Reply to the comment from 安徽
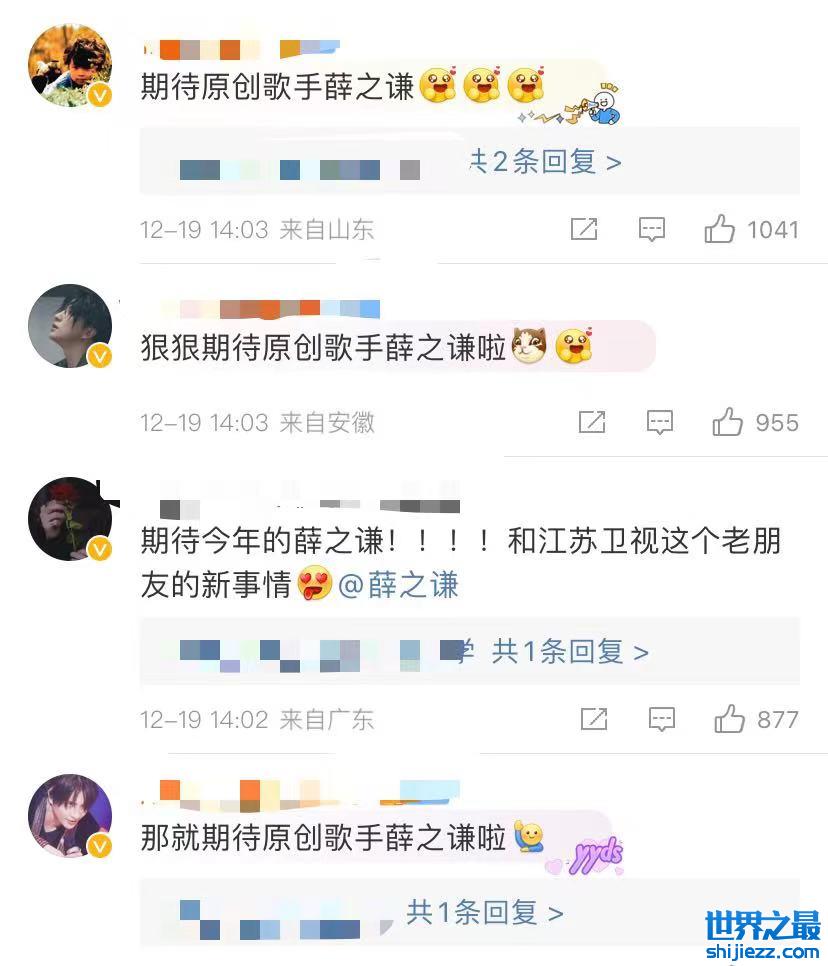Image resolution: width=828 pixels, height=966 pixels. (660, 422)
